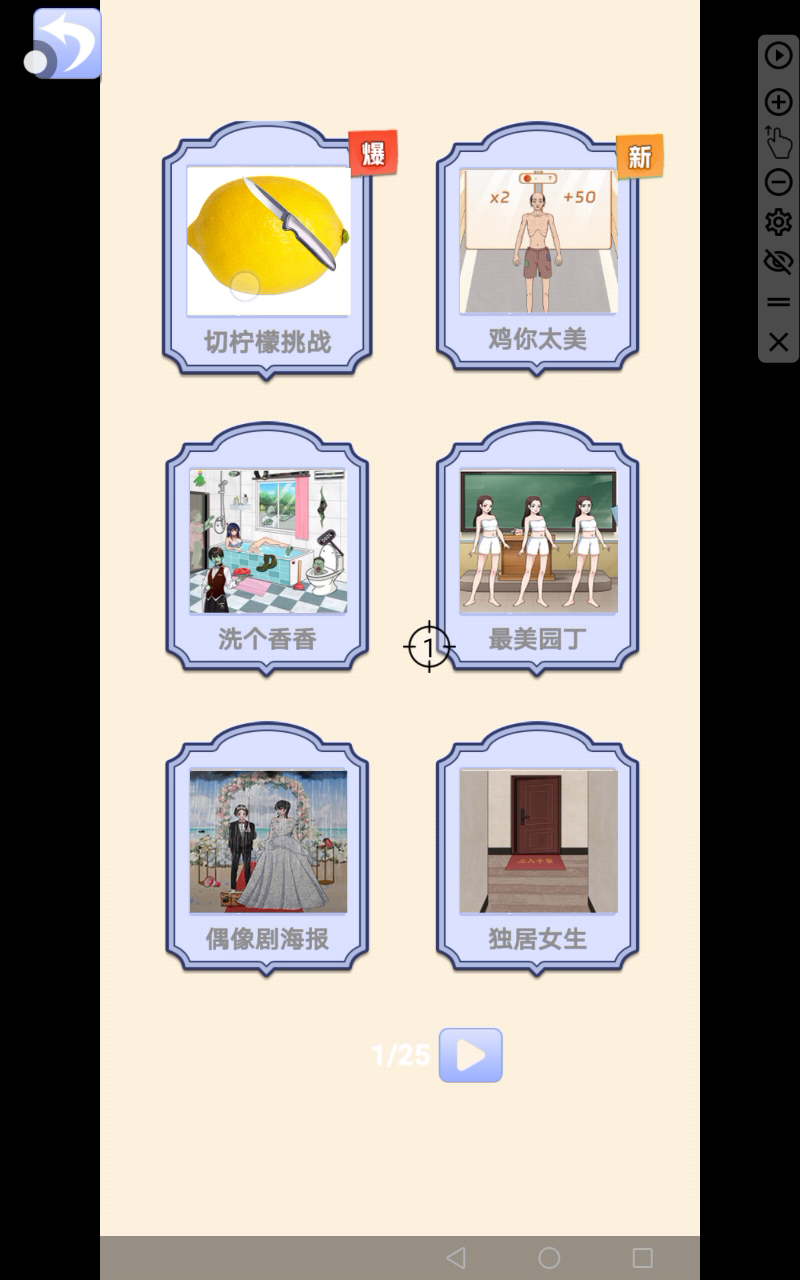Add a click point with the plus icon
Viewport: 800px width, 1280px height.
click(778, 102)
